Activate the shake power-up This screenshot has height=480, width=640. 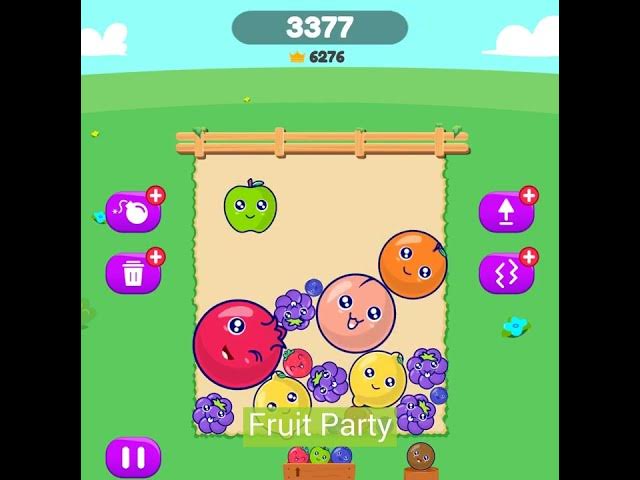pos(506,273)
